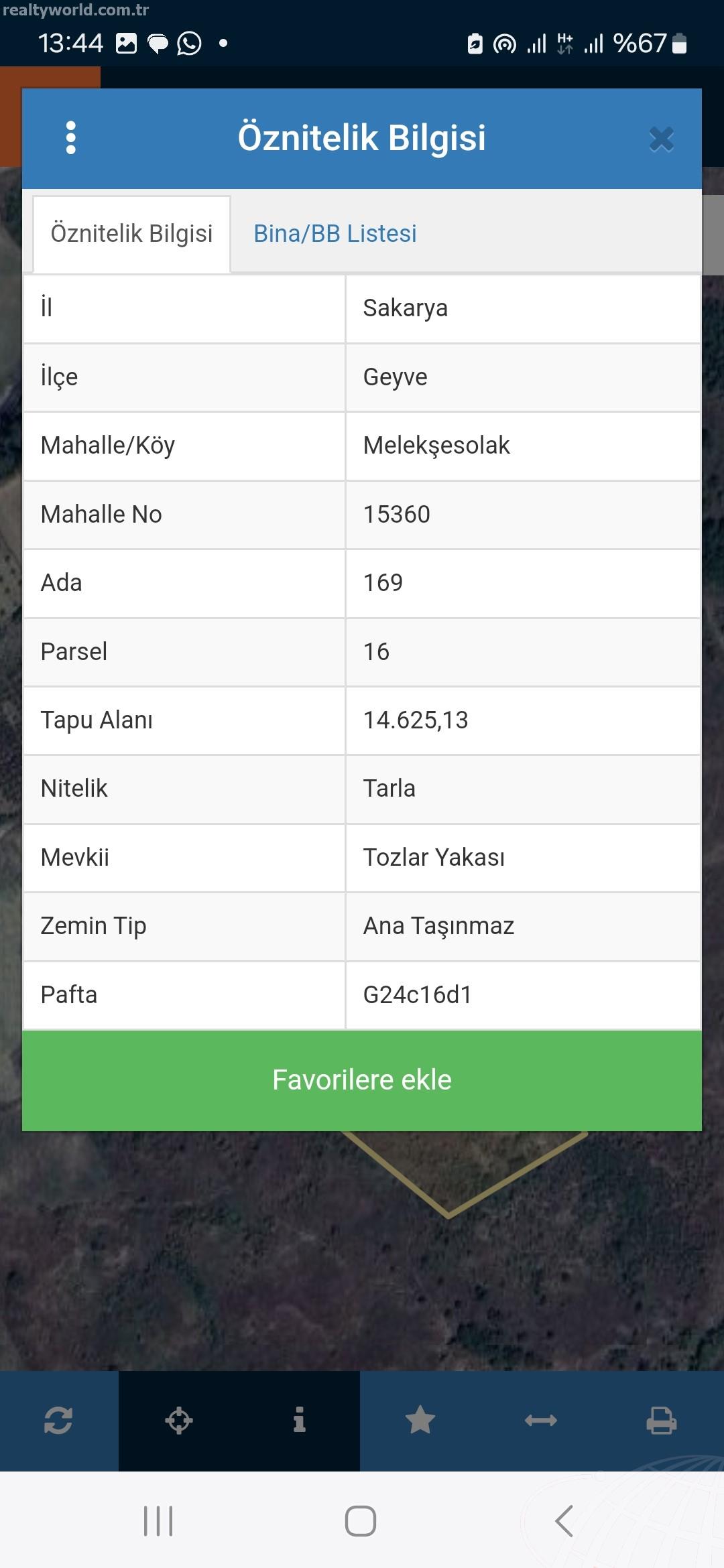The width and height of the screenshot is (724, 1568).
Task: Open the info tool in the bottom toolbar
Action: coord(300,1420)
